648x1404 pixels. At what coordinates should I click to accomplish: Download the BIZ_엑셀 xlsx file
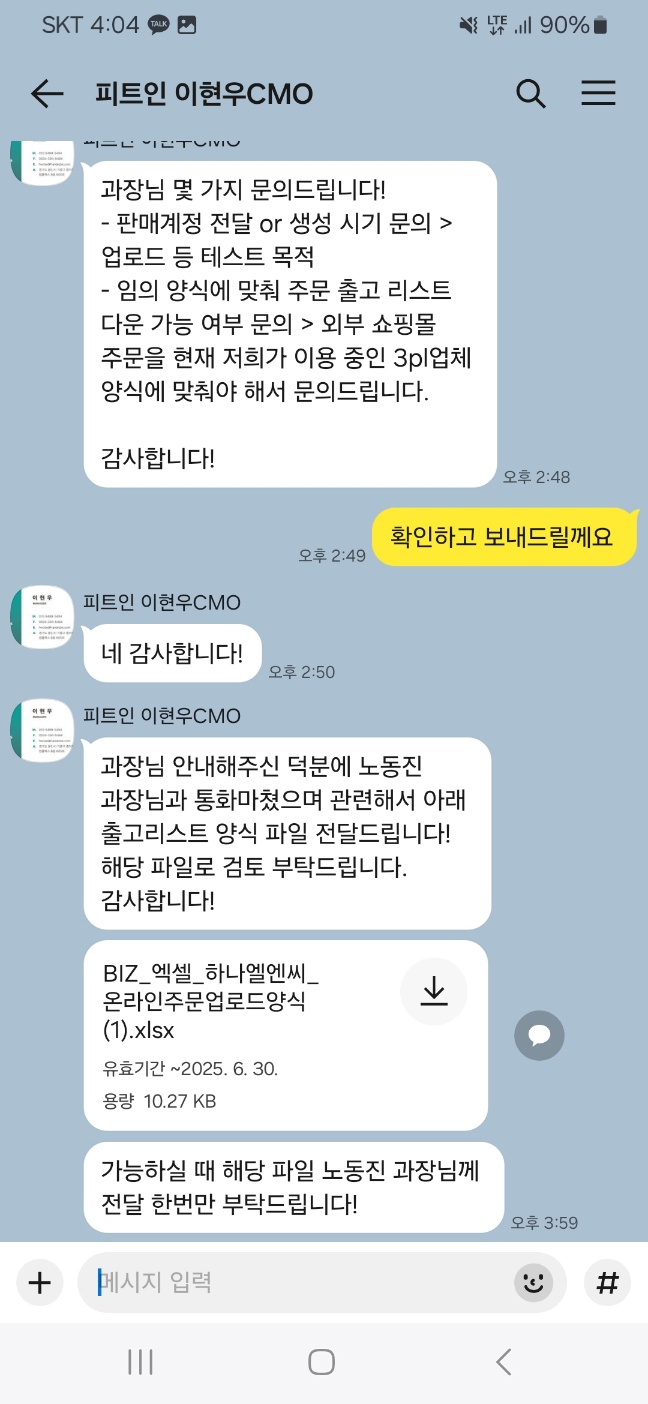pos(433,991)
